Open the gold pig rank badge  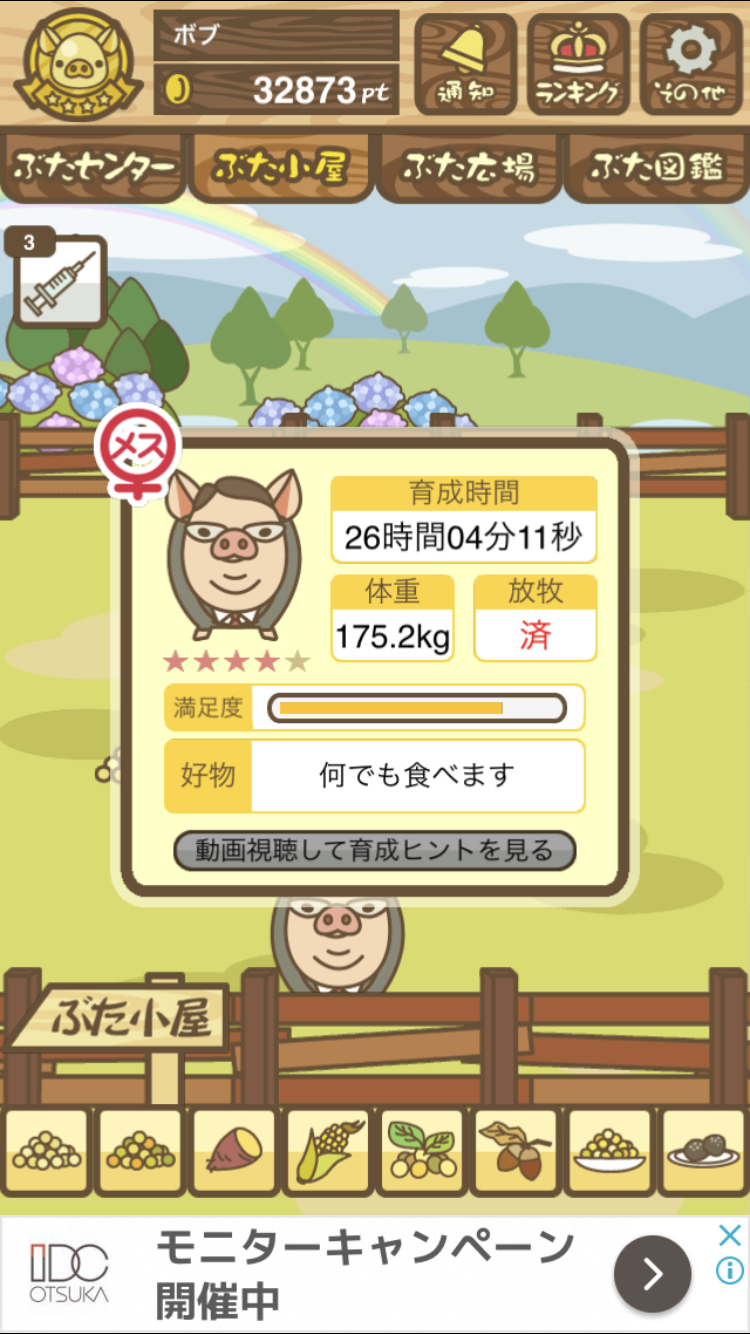pyautogui.click(x=78, y=65)
